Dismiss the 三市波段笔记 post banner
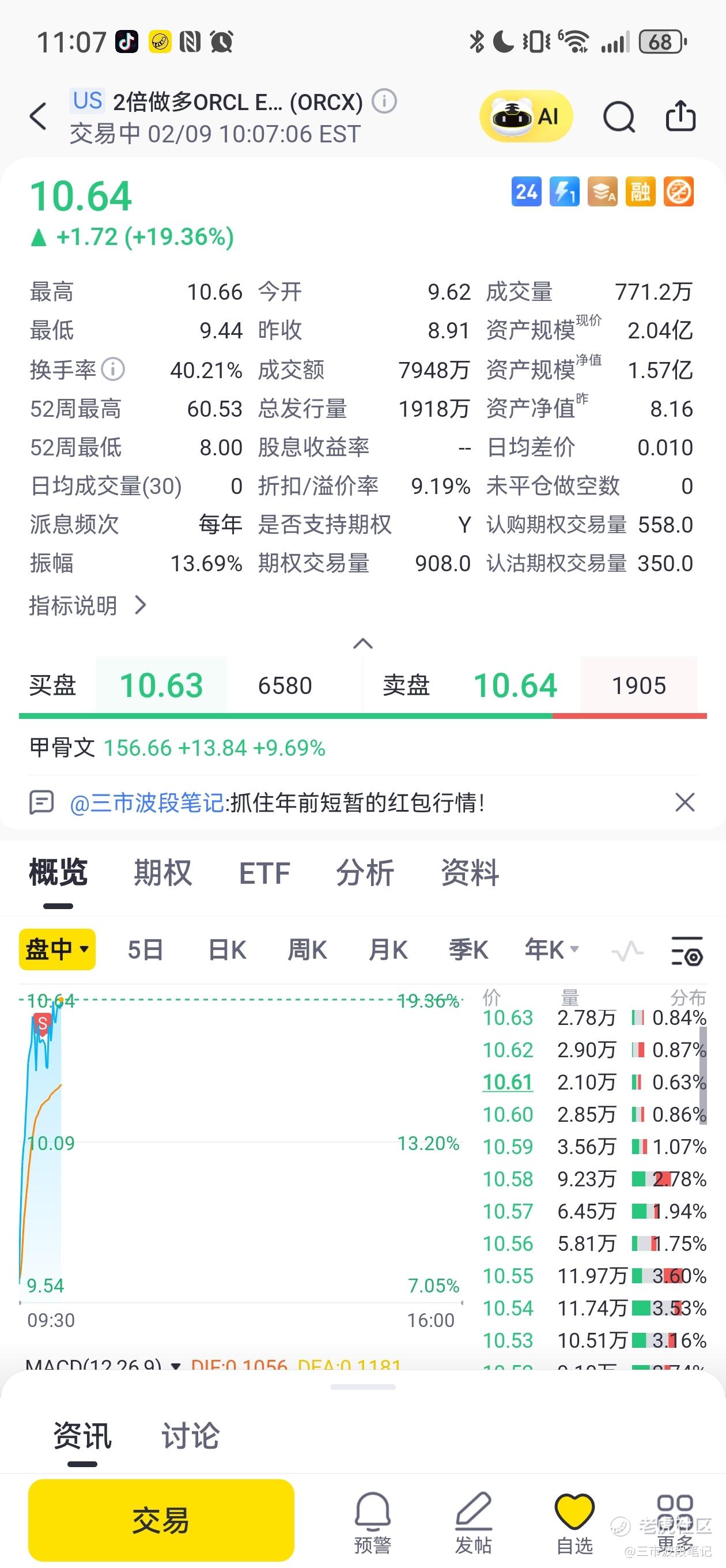Viewport: 726px width, 1568px height. [685, 802]
